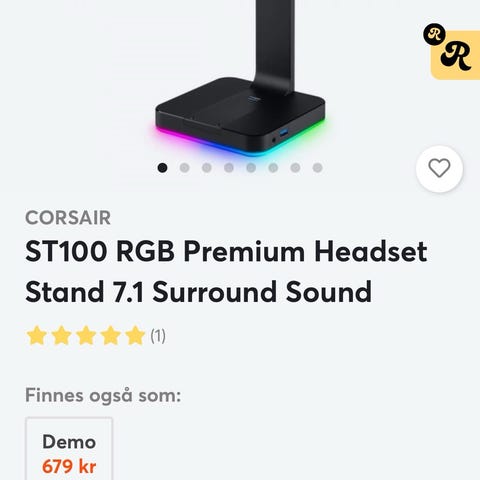This screenshot has height=480, width=480.
Task: Open the five-star review rating
Action: (96, 336)
